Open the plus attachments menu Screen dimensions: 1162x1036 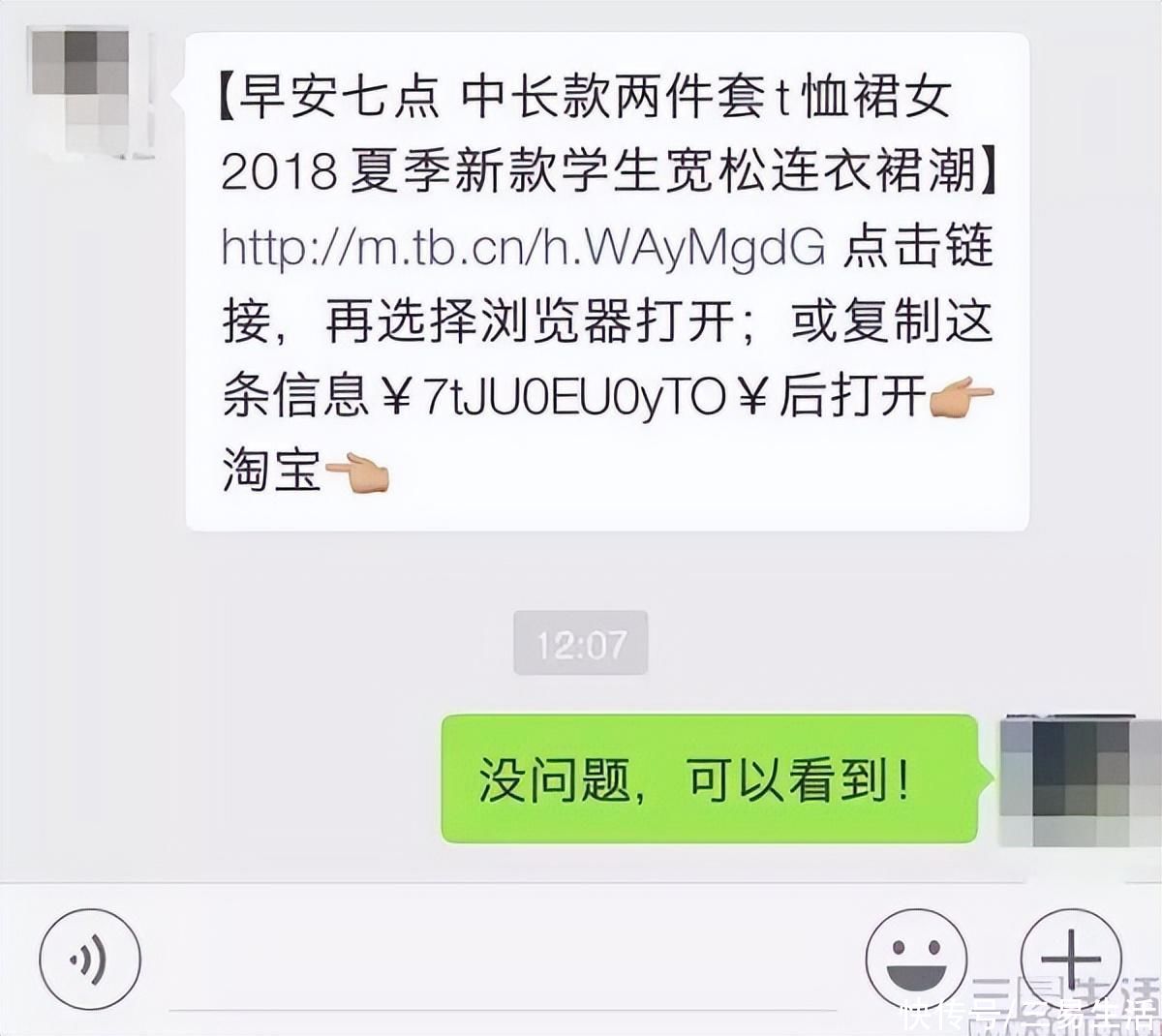click(x=1071, y=960)
